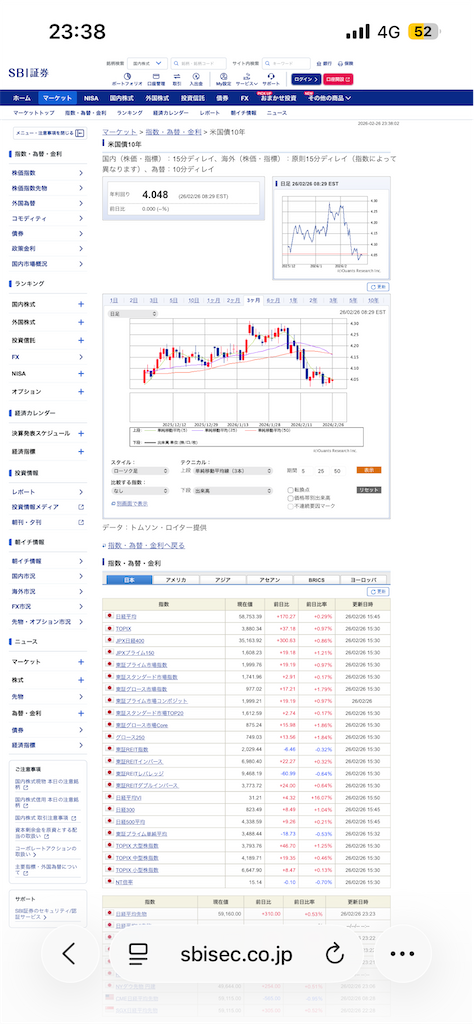Switch to the NISA navigation tab
Image resolution: width=474 pixels, height=1024 pixels.
pyautogui.click(x=91, y=98)
